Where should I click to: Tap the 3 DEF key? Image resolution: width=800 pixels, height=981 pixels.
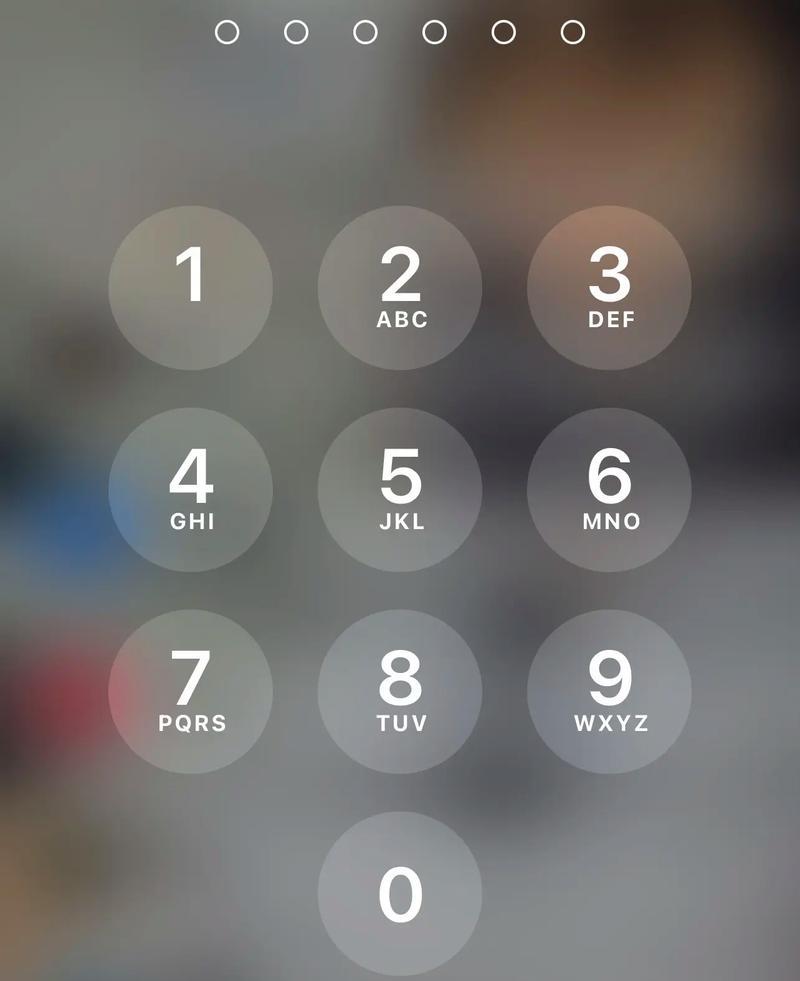coord(609,288)
